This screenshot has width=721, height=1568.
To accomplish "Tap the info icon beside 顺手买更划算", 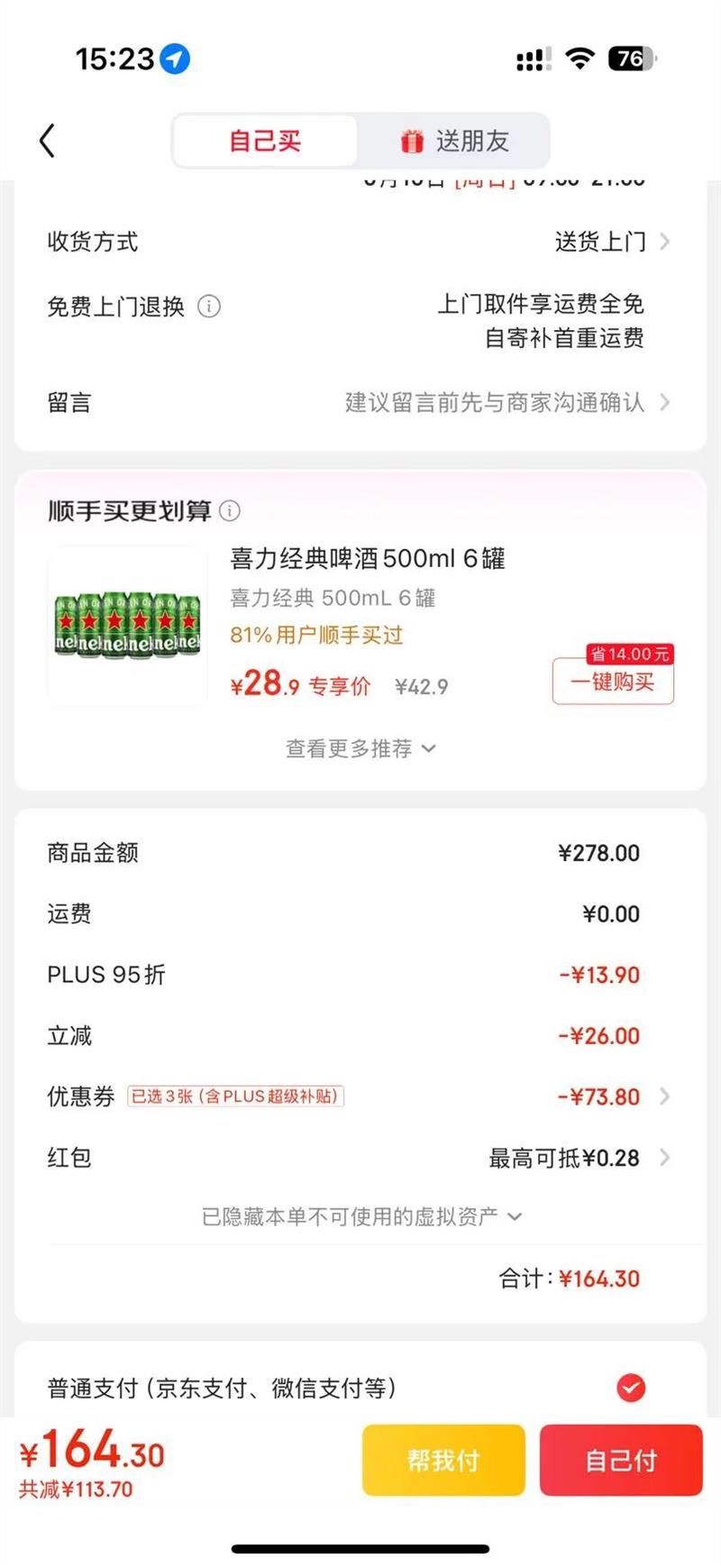I will pyautogui.click(x=231, y=511).
